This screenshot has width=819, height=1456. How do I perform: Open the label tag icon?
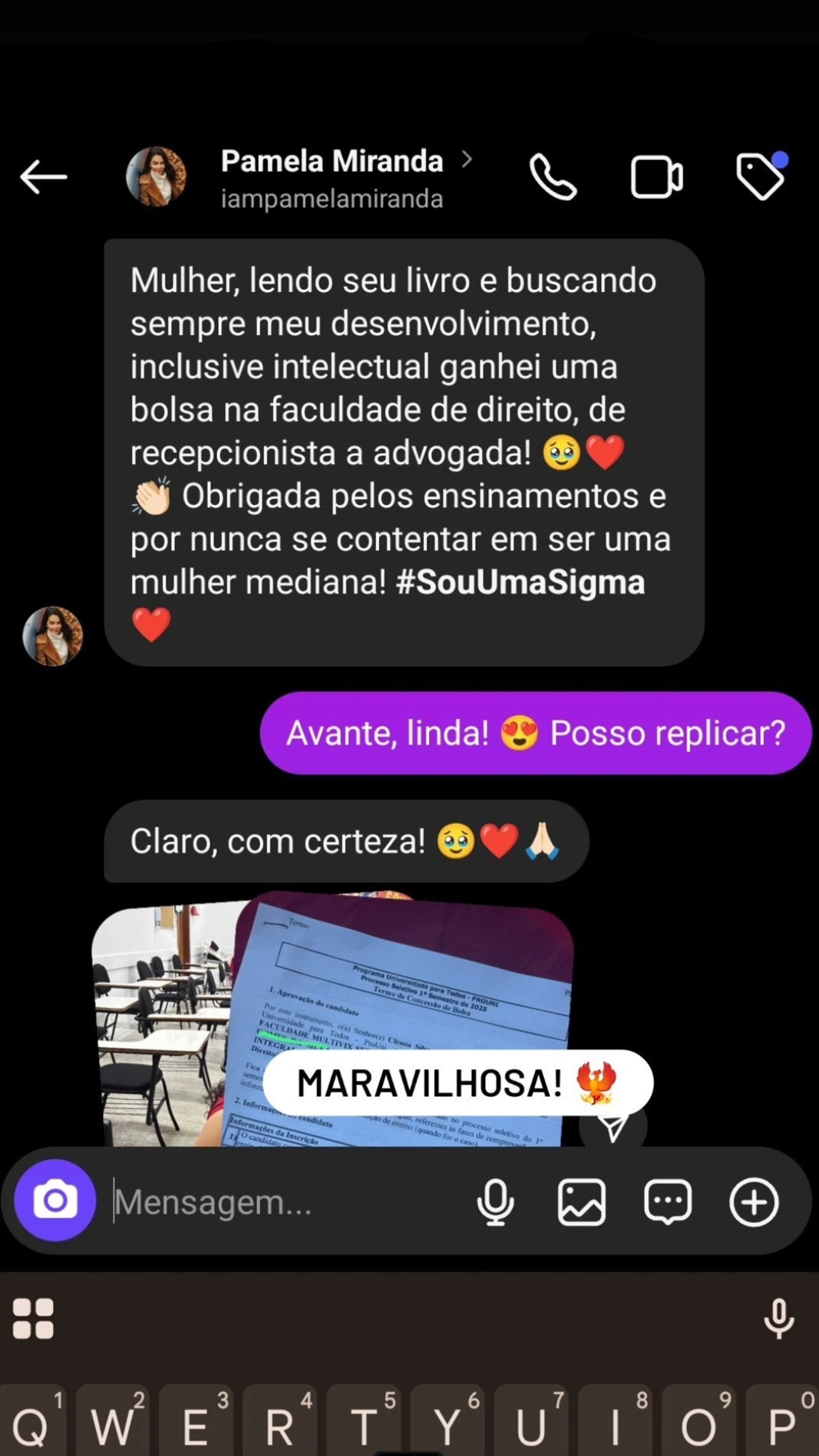[761, 176]
